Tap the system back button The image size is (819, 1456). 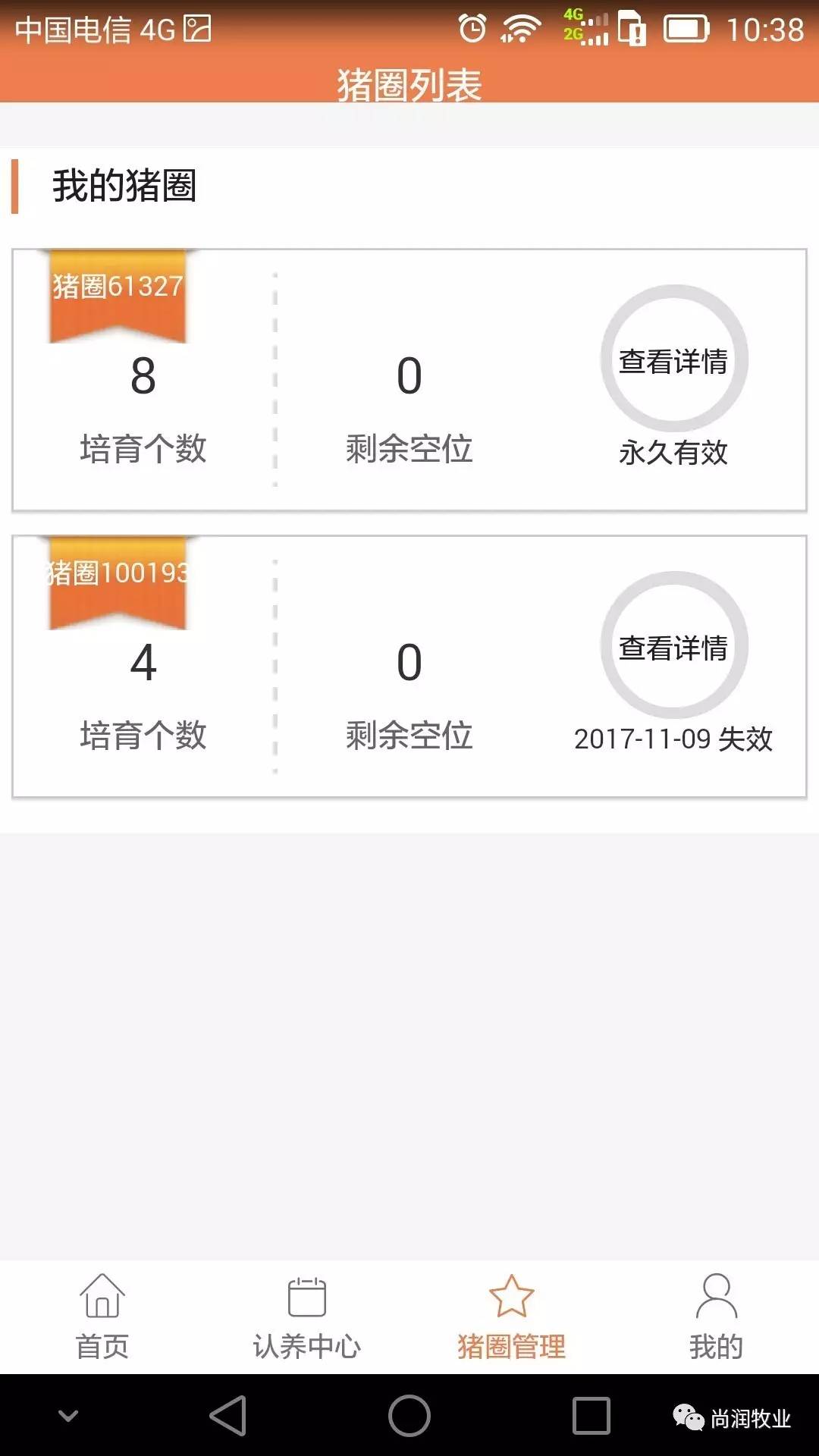(228, 1416)
